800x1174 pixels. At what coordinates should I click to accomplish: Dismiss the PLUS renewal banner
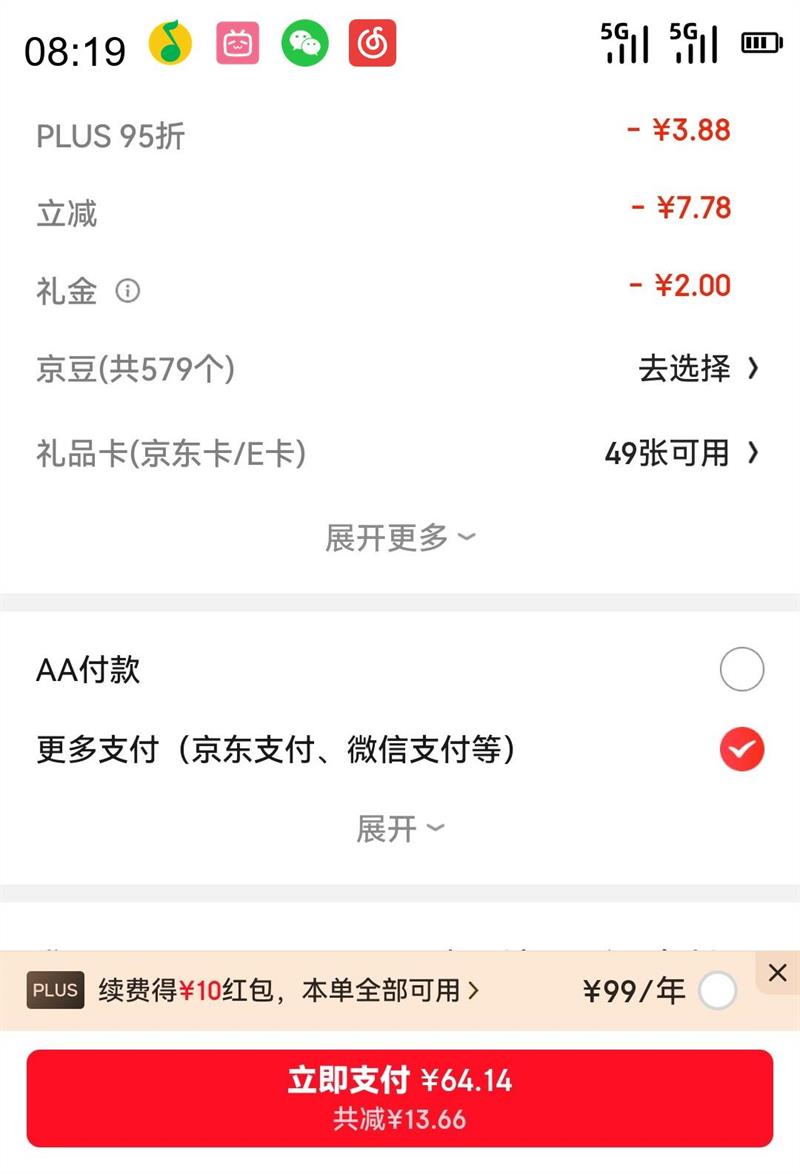[778, 972]
